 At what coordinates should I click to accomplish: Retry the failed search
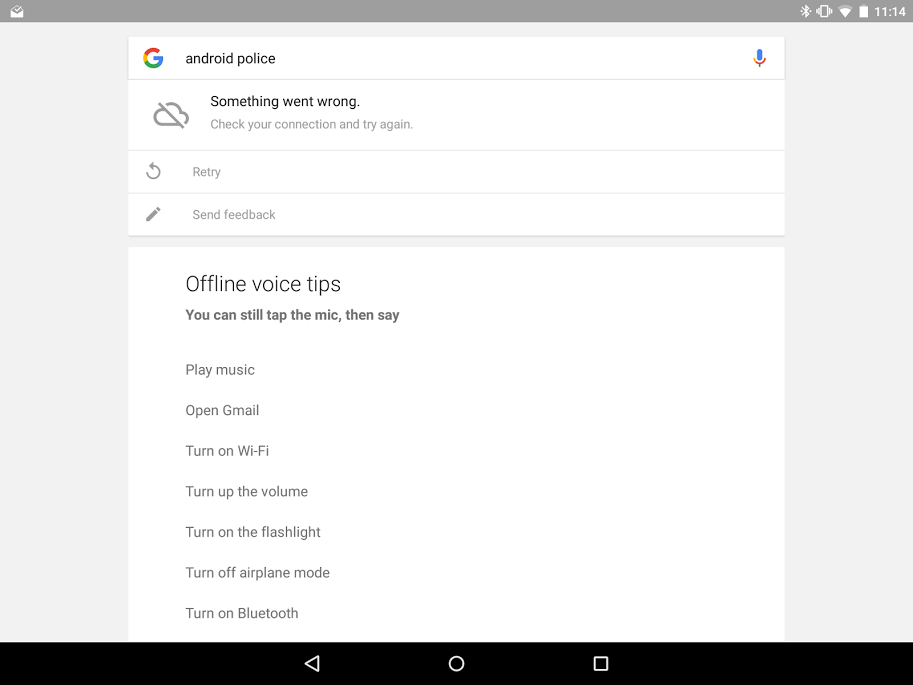coord(207,172)
